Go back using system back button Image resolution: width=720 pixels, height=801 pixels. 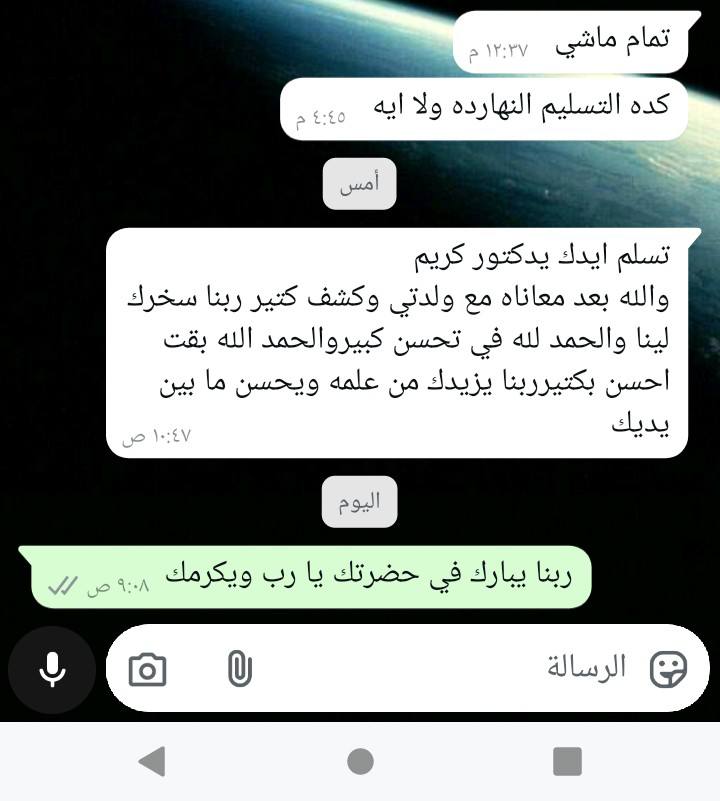point(152,761)
